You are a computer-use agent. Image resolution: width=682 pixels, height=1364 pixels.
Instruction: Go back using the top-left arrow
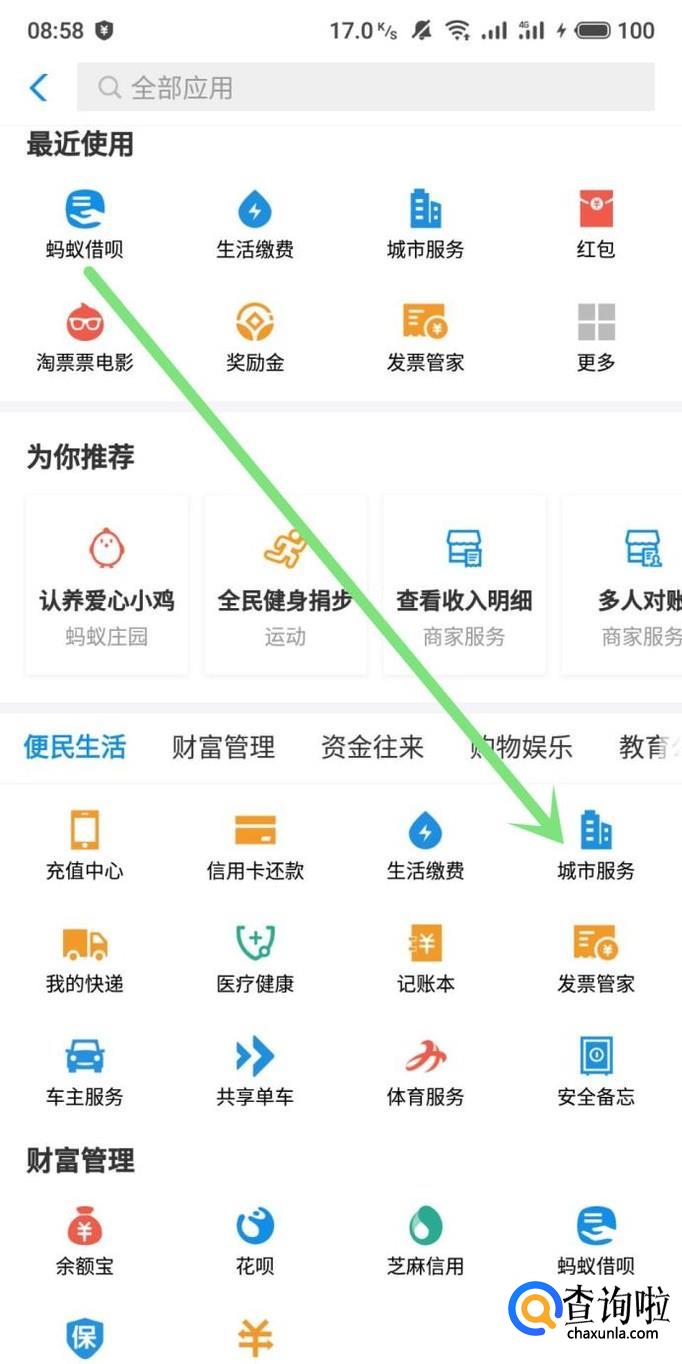click(38, 87)
